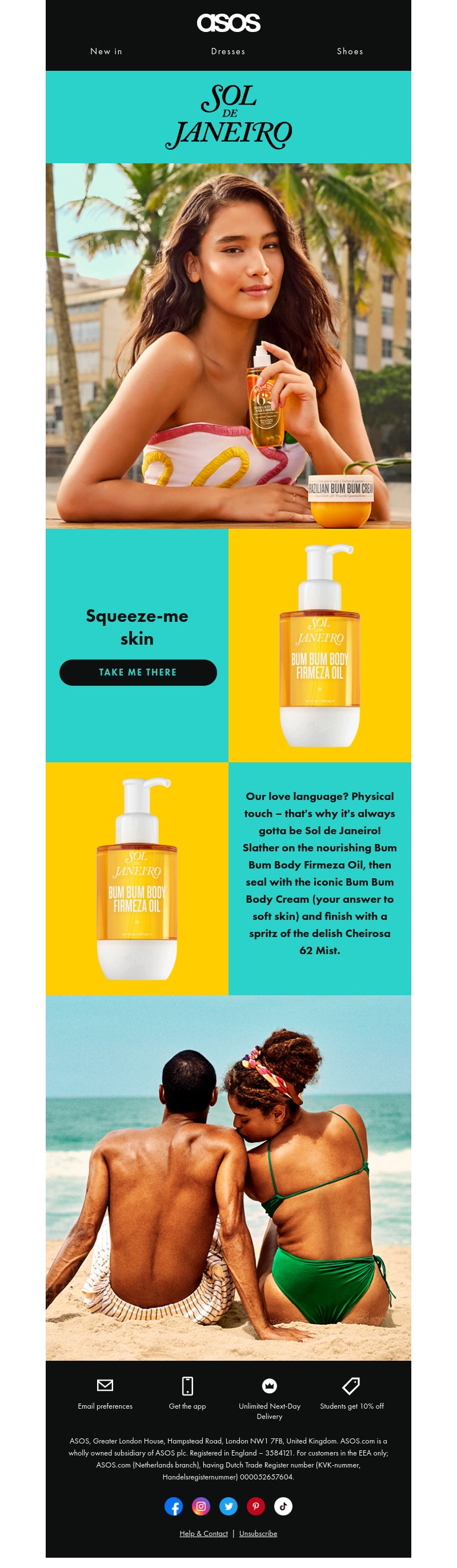Unsubscribe from these emails

tap(258, 1533)
